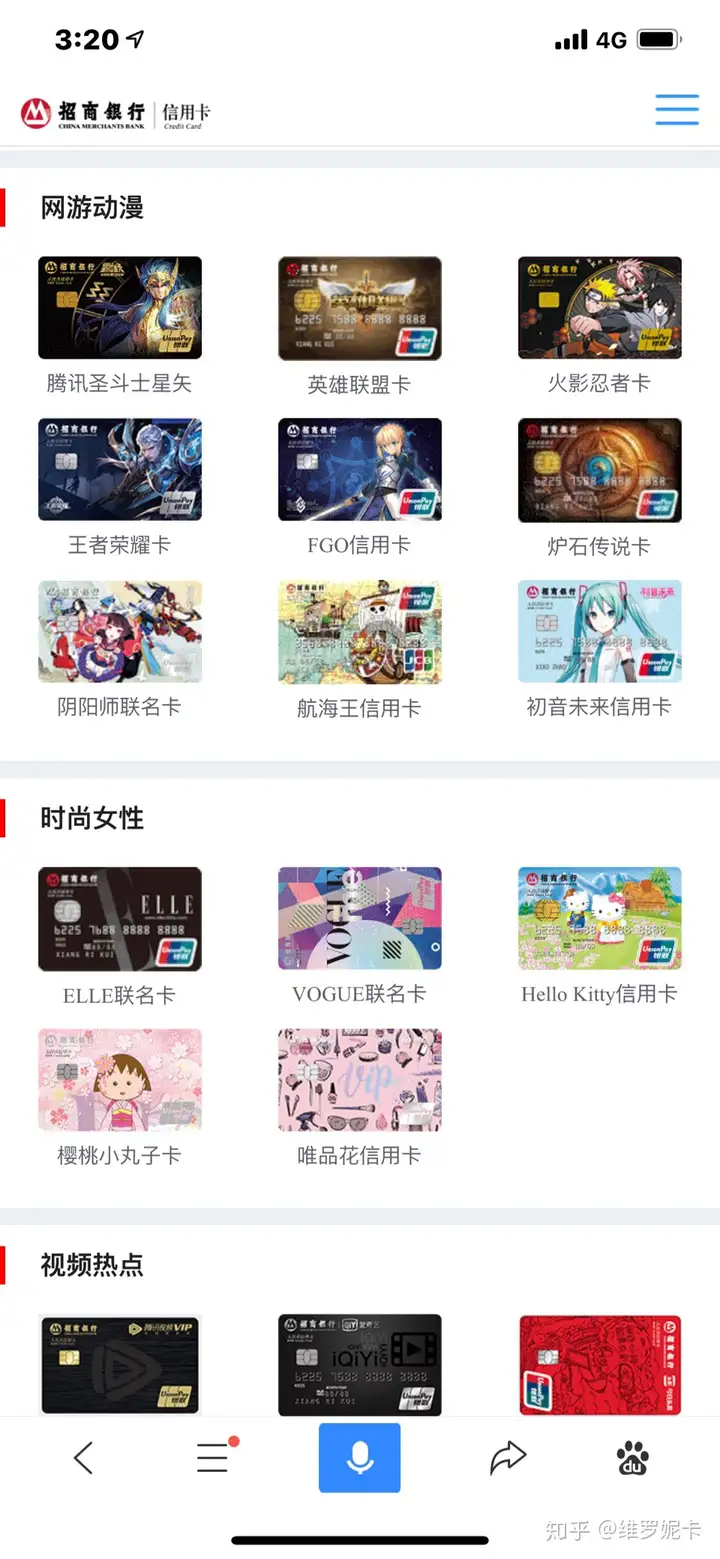Open the hamburger menu at top right
Viewport: 720px width, 1559px height.
tap(677, 110)
